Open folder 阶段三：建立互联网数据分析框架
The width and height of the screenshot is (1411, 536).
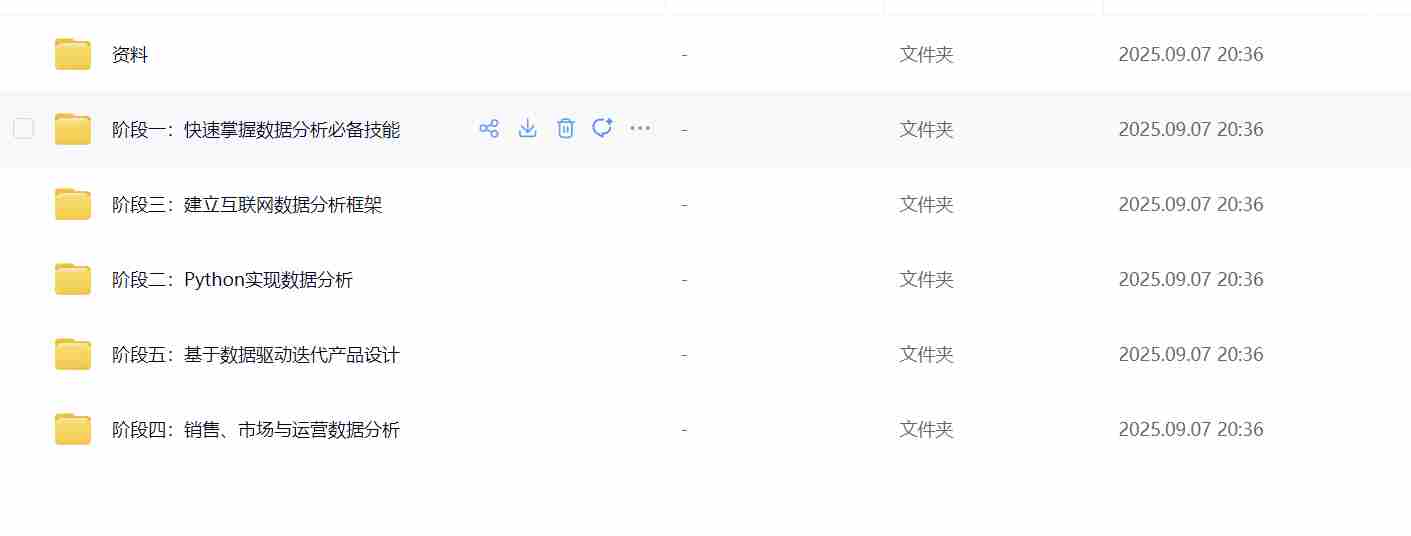[247, 205]
